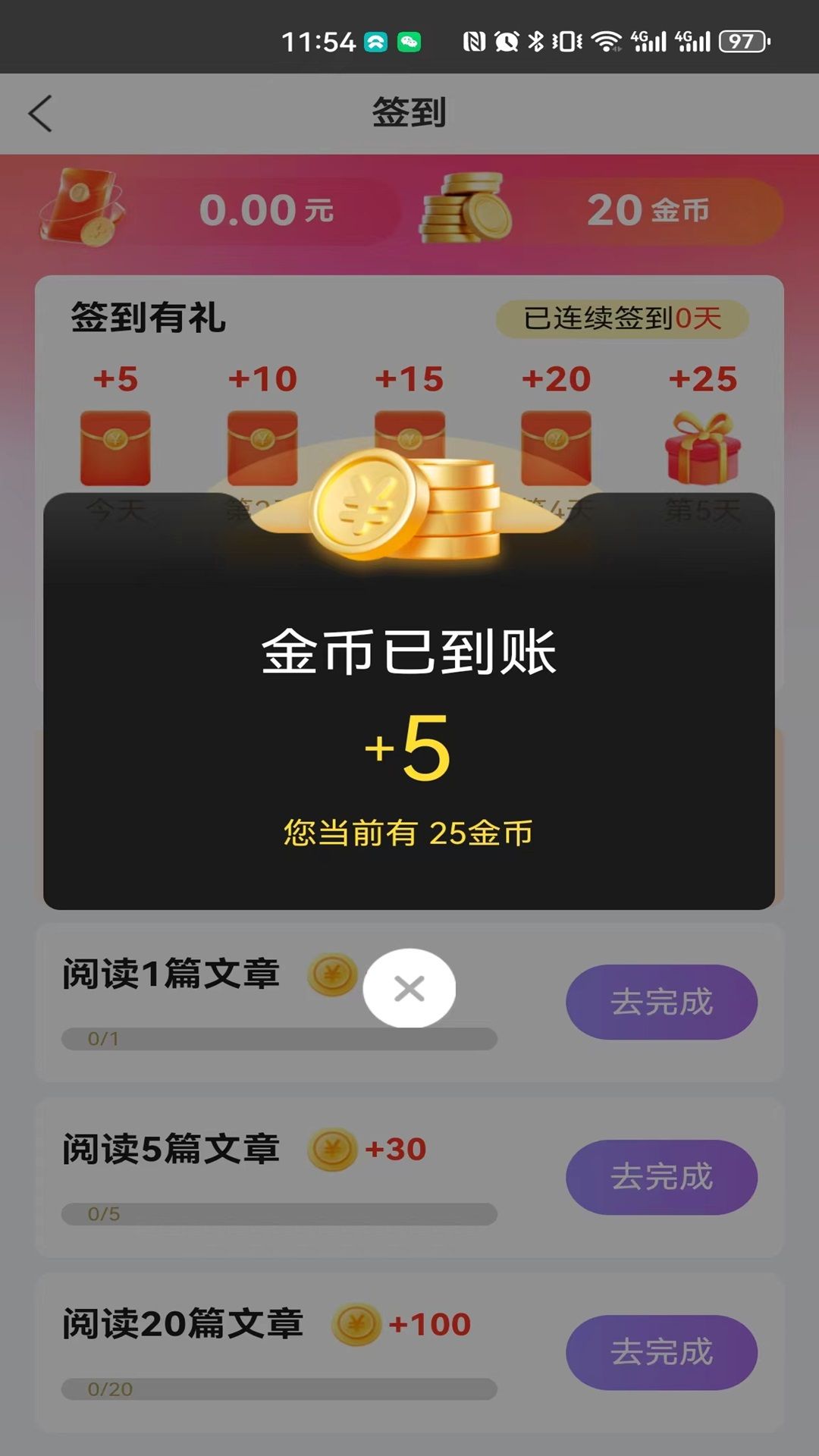The image size is (819, 1456).
Task: Tap the 已连续签到0天 badge
Action: coord(623,317)
